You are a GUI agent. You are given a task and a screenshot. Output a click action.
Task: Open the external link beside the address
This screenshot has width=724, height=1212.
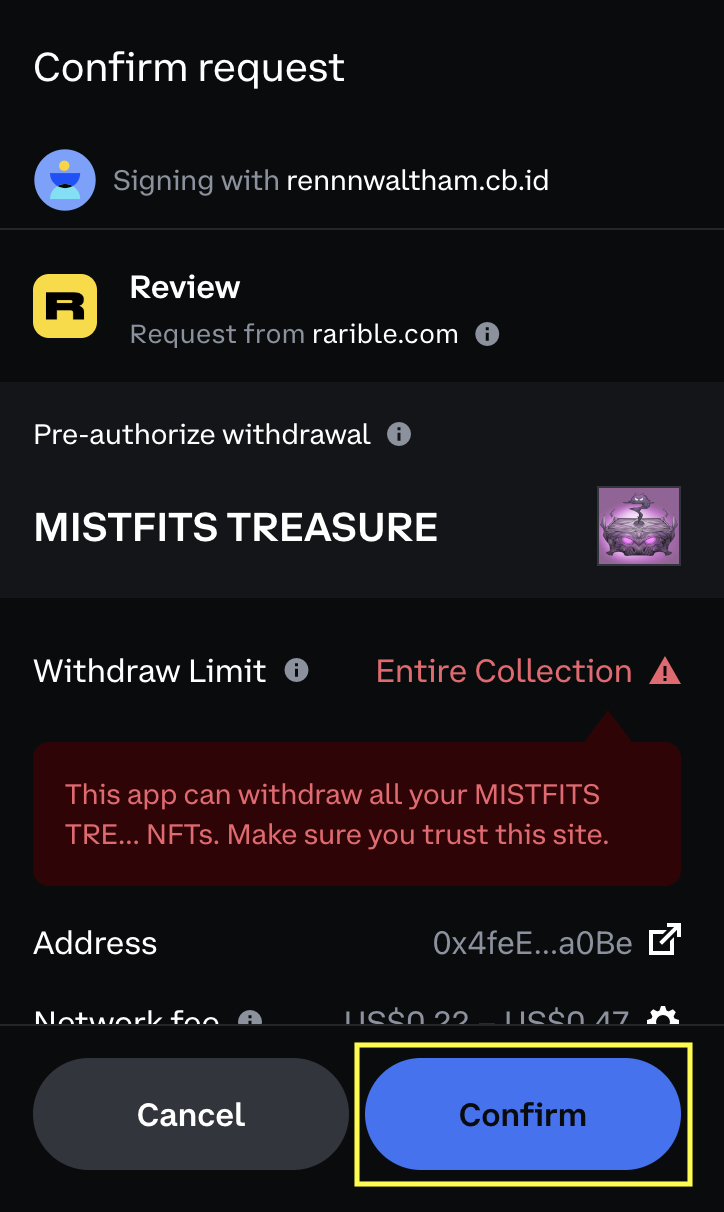(664, 939)
